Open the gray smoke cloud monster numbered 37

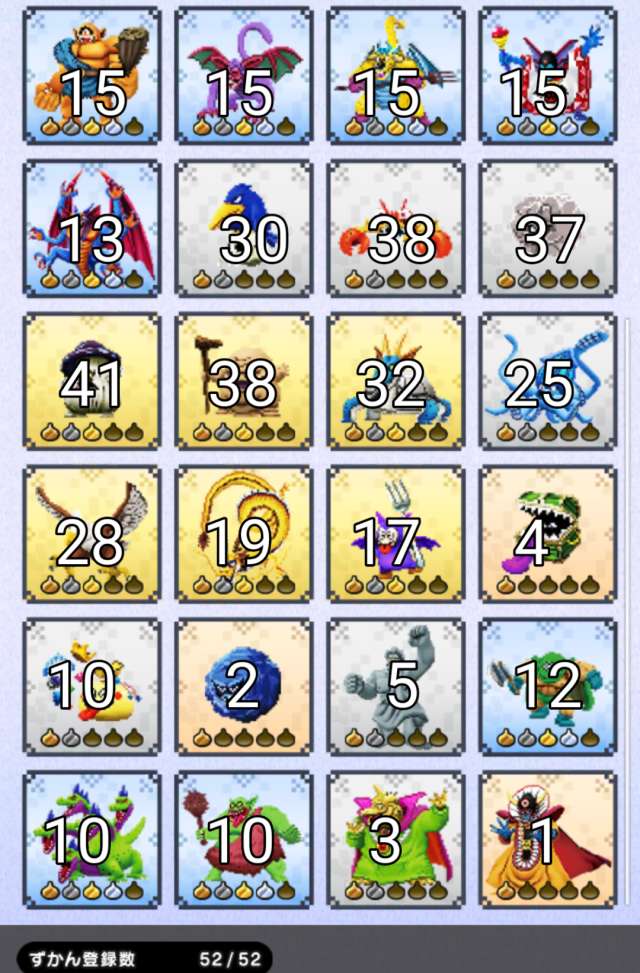[548, 228]
